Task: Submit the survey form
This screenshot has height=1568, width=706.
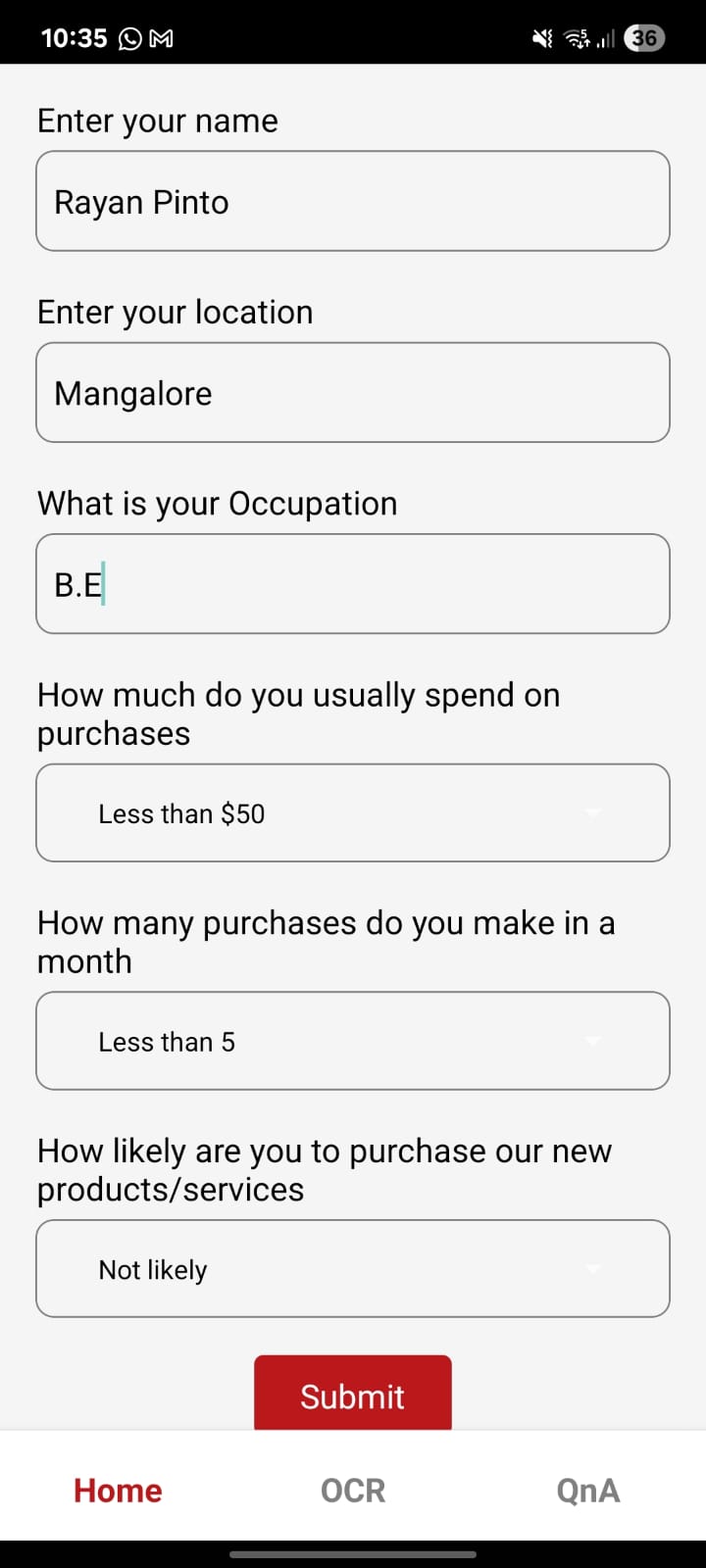Action: tap(353, 1395)
